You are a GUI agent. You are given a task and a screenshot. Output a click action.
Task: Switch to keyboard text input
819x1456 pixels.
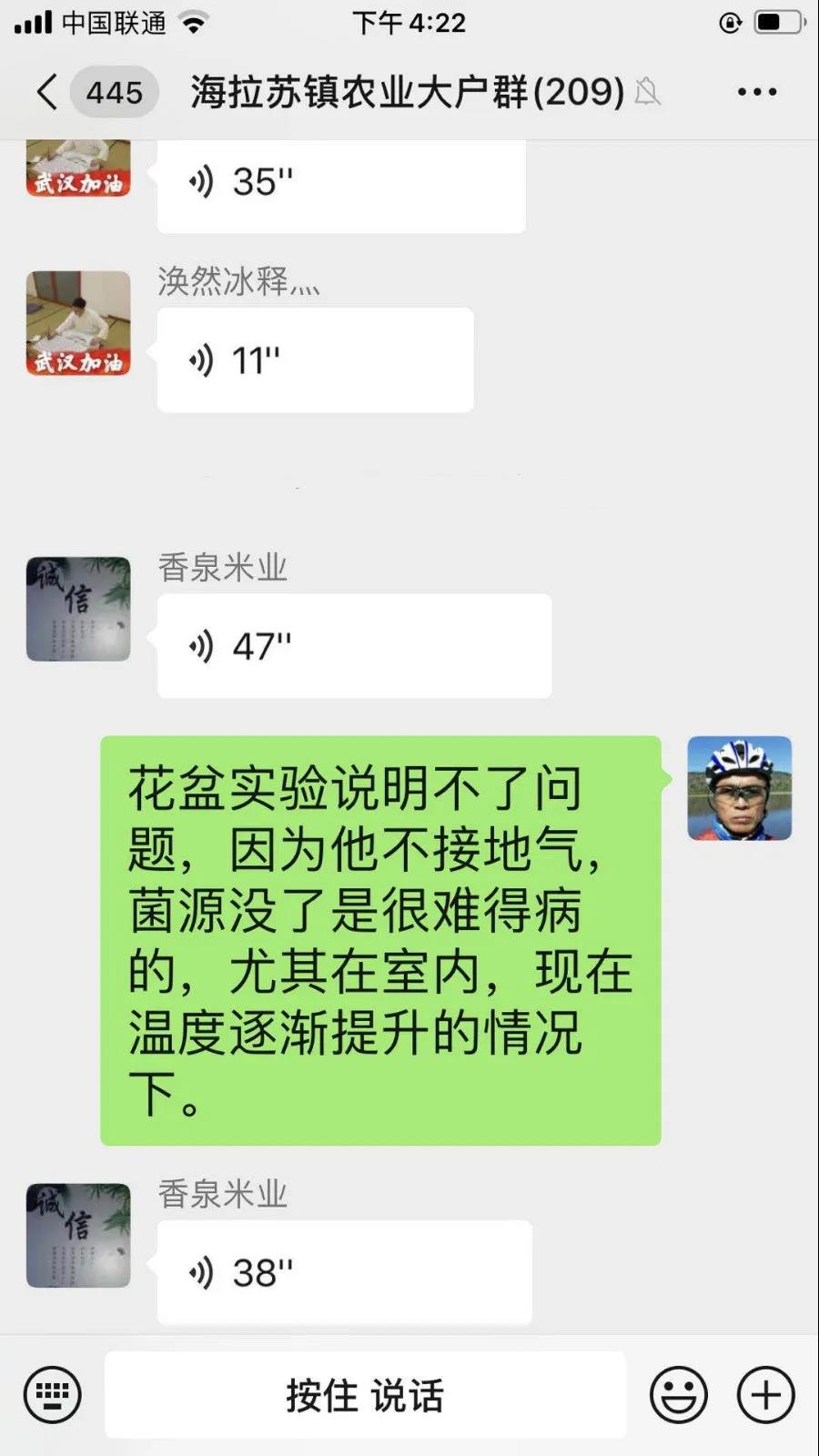coord(53,1394)
